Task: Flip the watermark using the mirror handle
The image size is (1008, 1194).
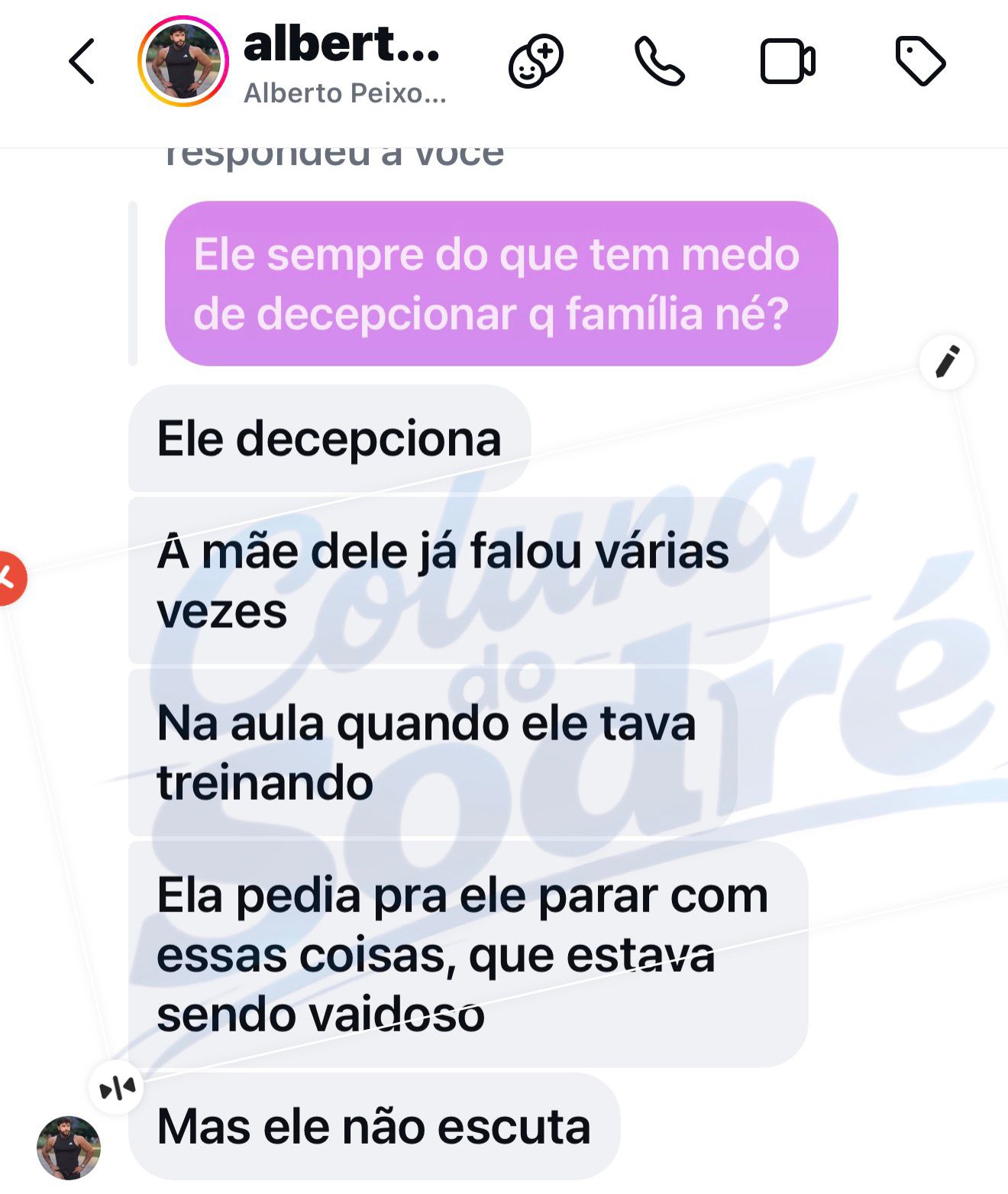Action: tap(117, 1087)
